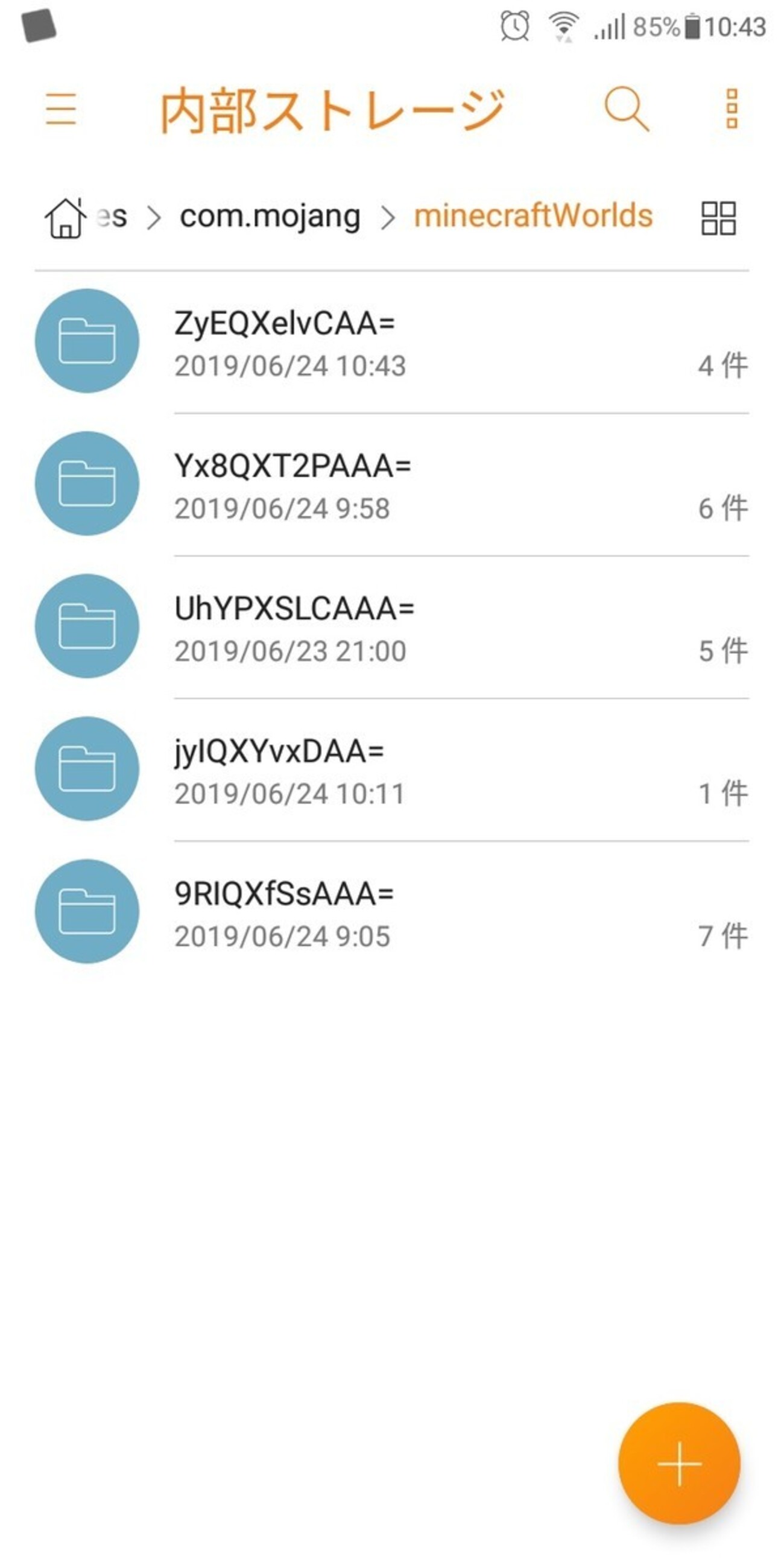This screenshot has width=784, height=1568.
Task: Open the hamburger drawer menu
Action: click(61, 110)
